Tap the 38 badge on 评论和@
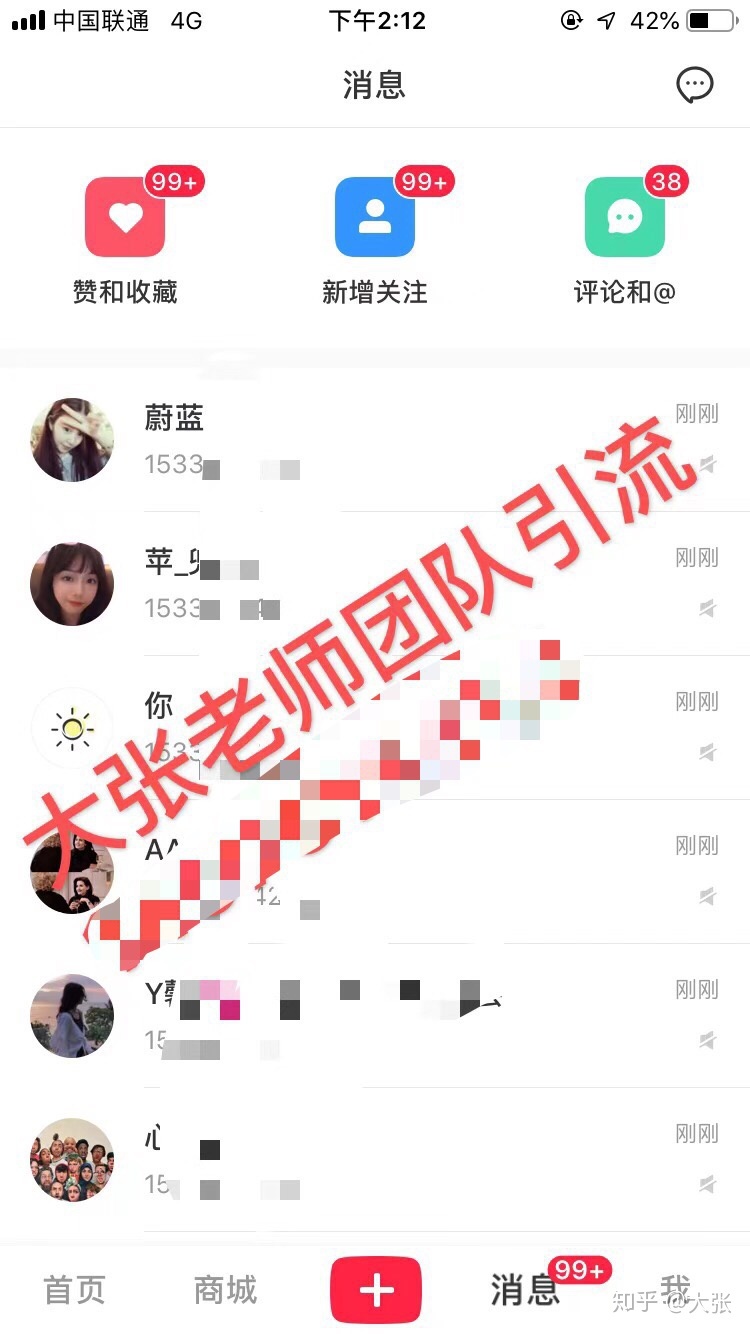This screenshot has width=750, height=1334. pyautogui.click(x=667, y=182)
